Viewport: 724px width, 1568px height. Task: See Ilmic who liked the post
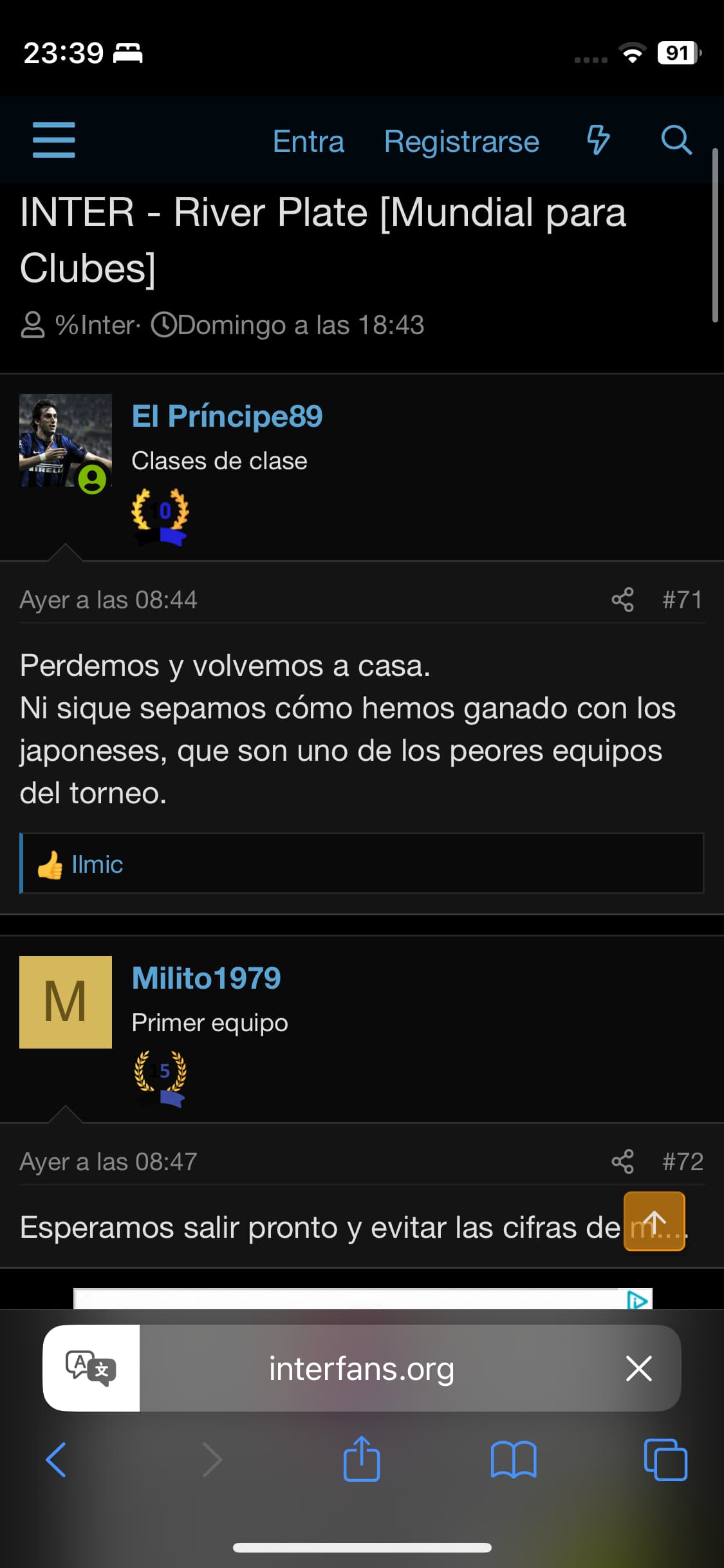coord(97,864)
